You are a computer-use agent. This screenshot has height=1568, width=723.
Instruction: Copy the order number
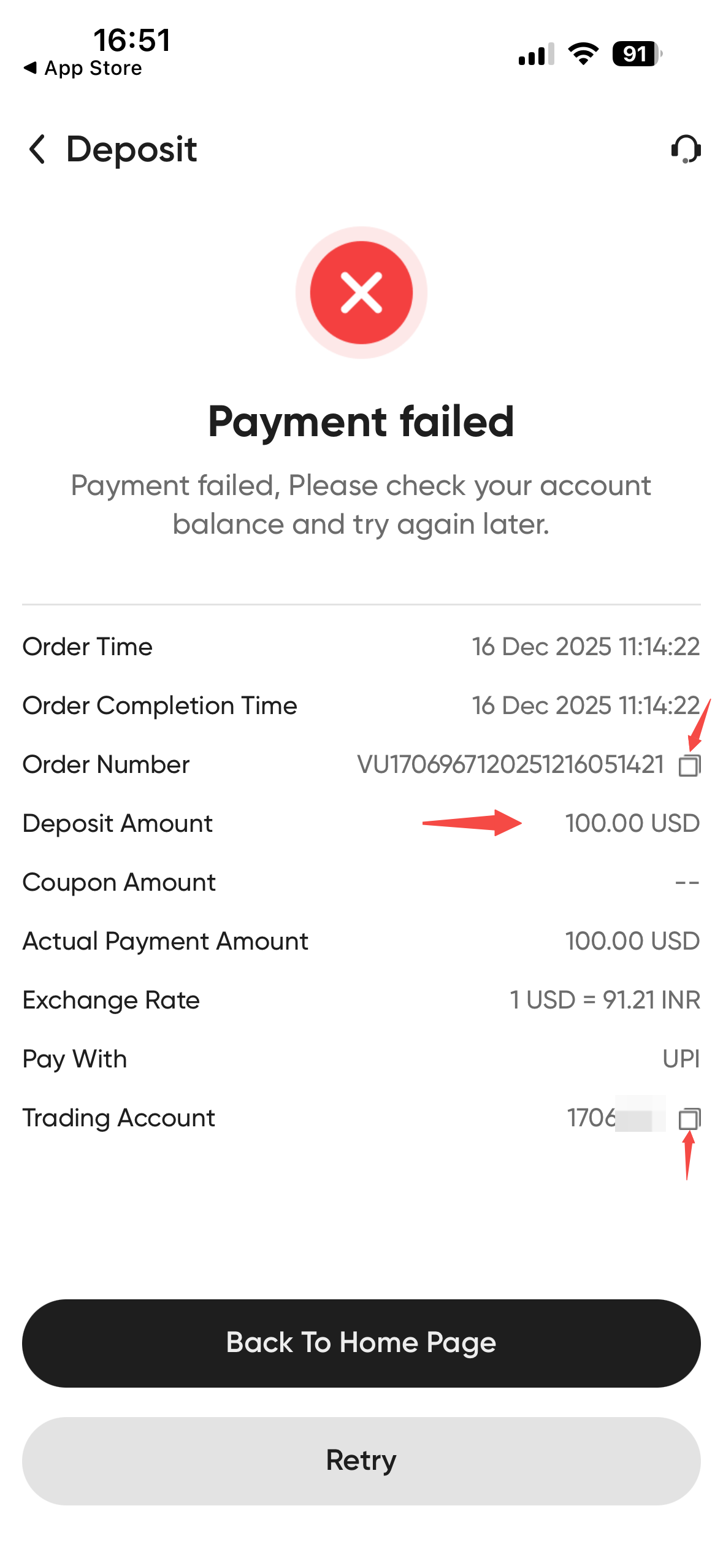[689, 765]
